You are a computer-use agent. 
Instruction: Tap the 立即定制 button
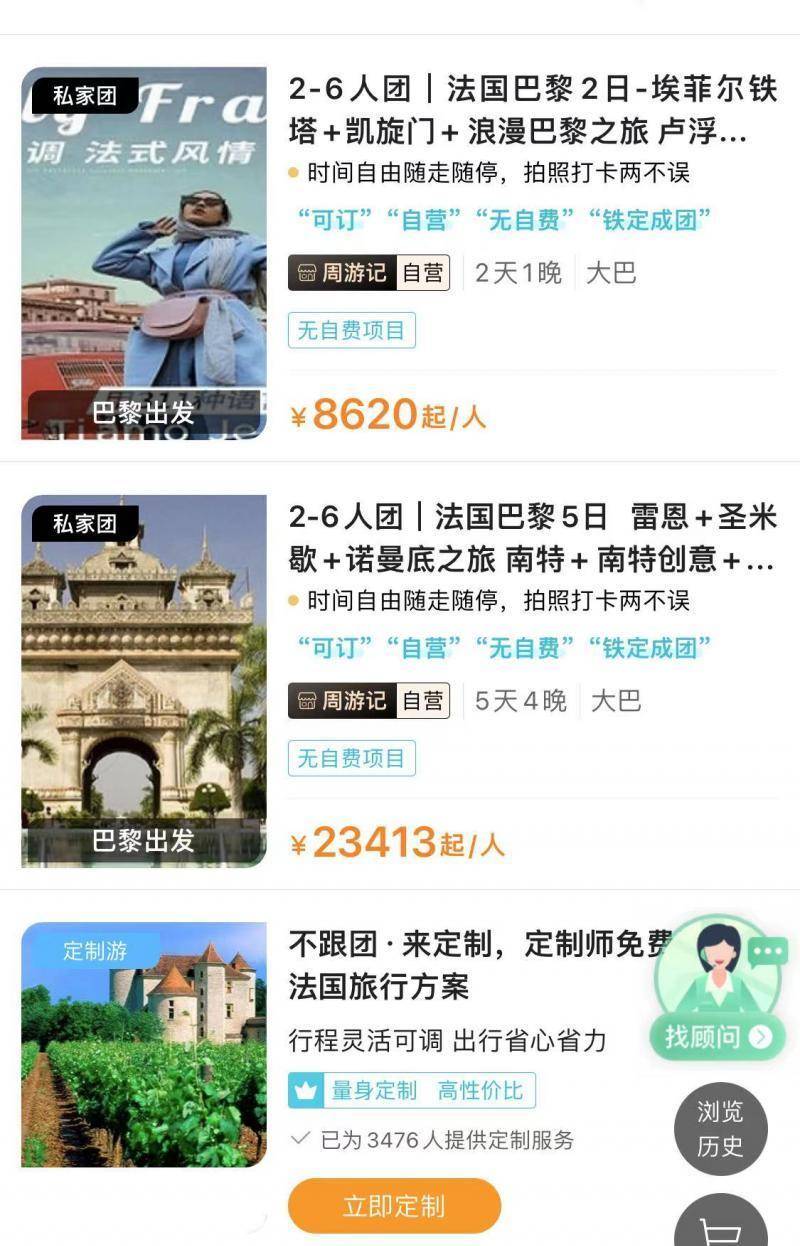tap(394, 1205)
